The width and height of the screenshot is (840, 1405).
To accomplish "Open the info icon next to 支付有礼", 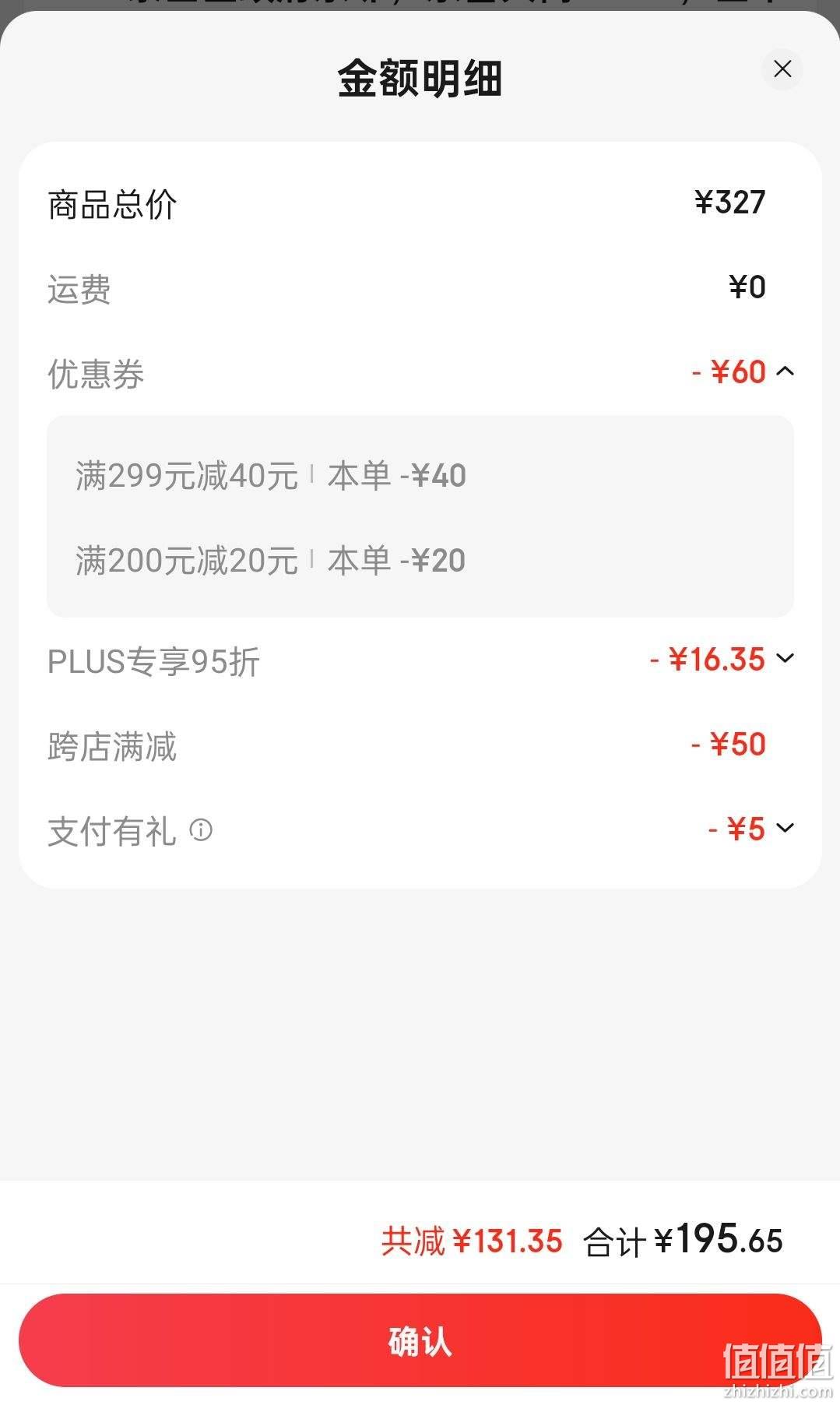I will 201,830.
